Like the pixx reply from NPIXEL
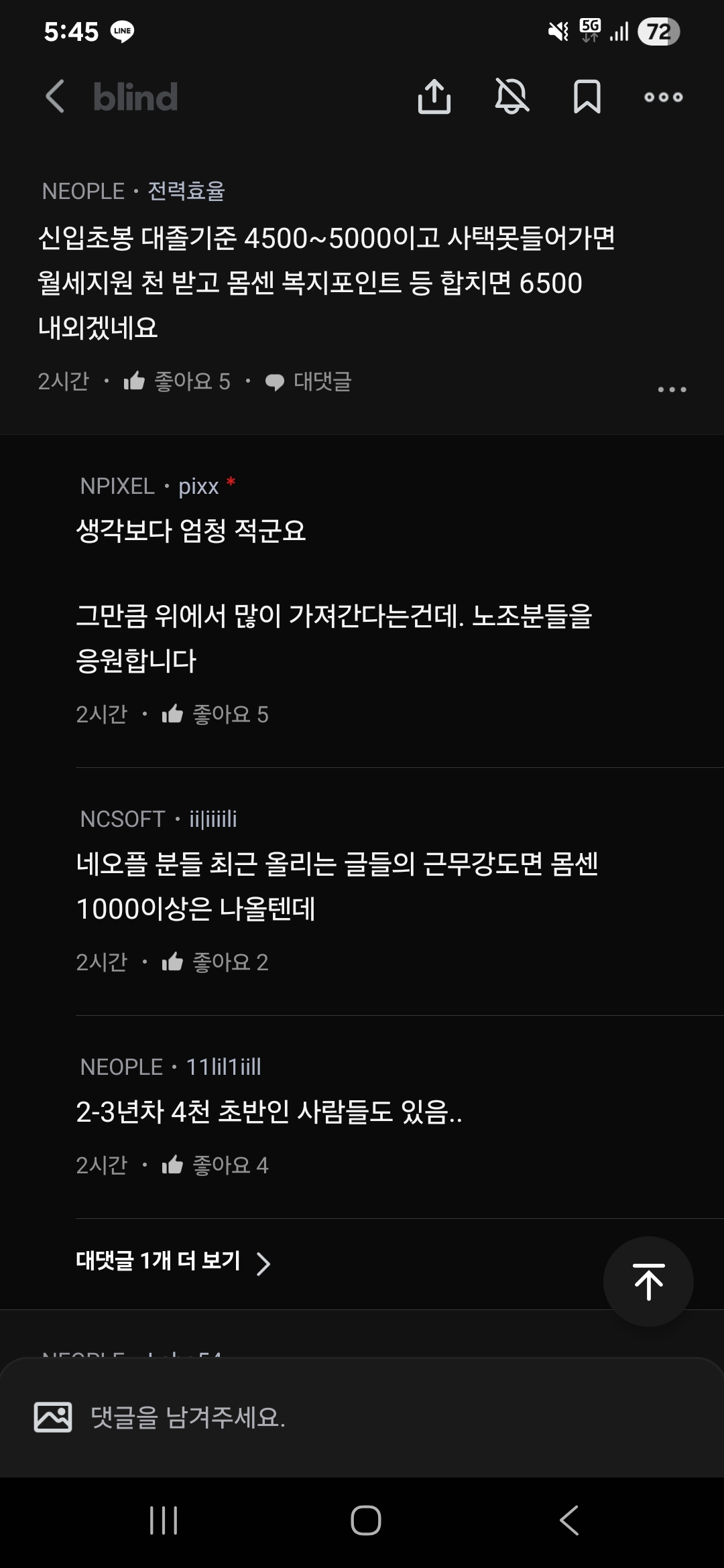 click(x=215, y=714)
